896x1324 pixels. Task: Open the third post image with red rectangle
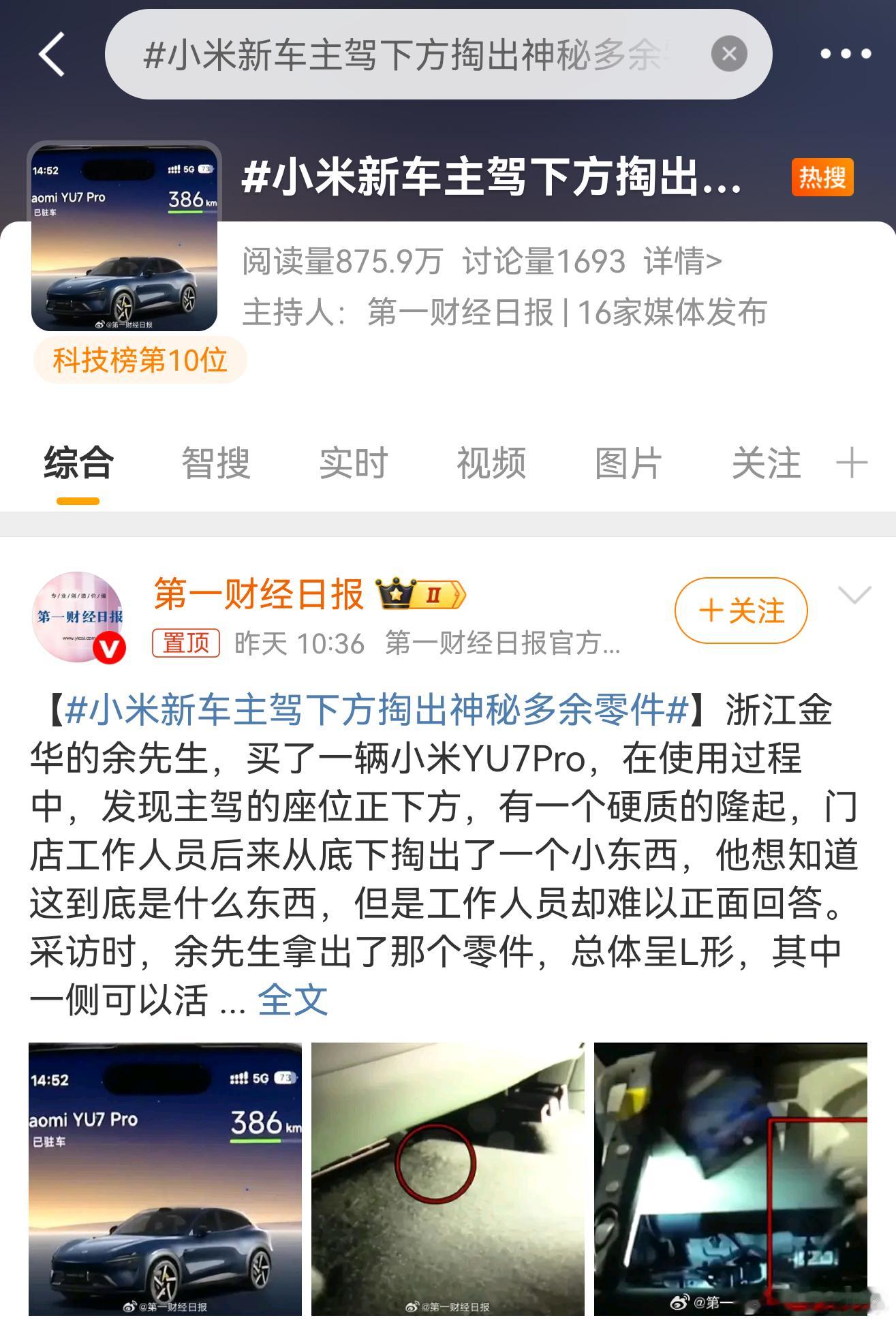tap(730, 1179)
